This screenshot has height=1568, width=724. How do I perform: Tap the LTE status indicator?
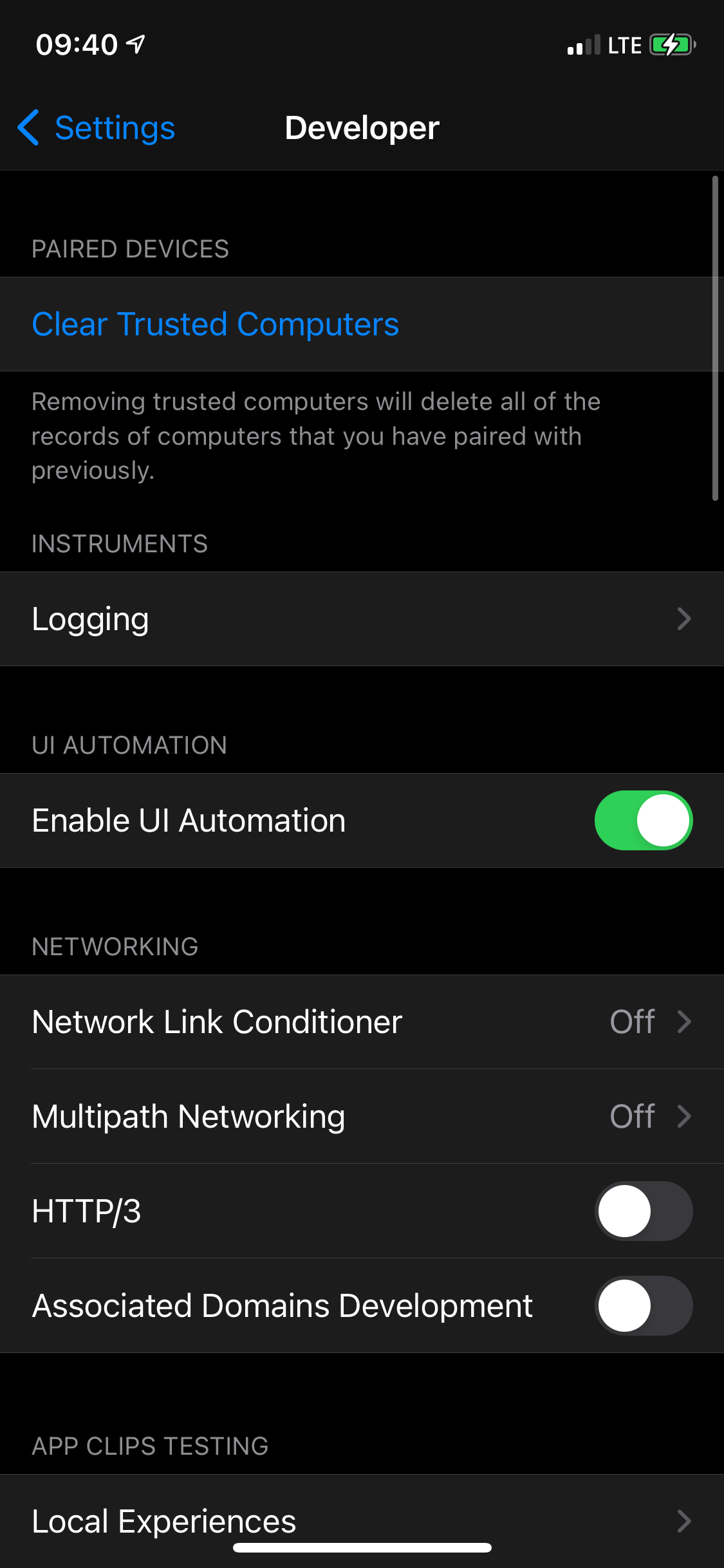click(x=623, y=44)
